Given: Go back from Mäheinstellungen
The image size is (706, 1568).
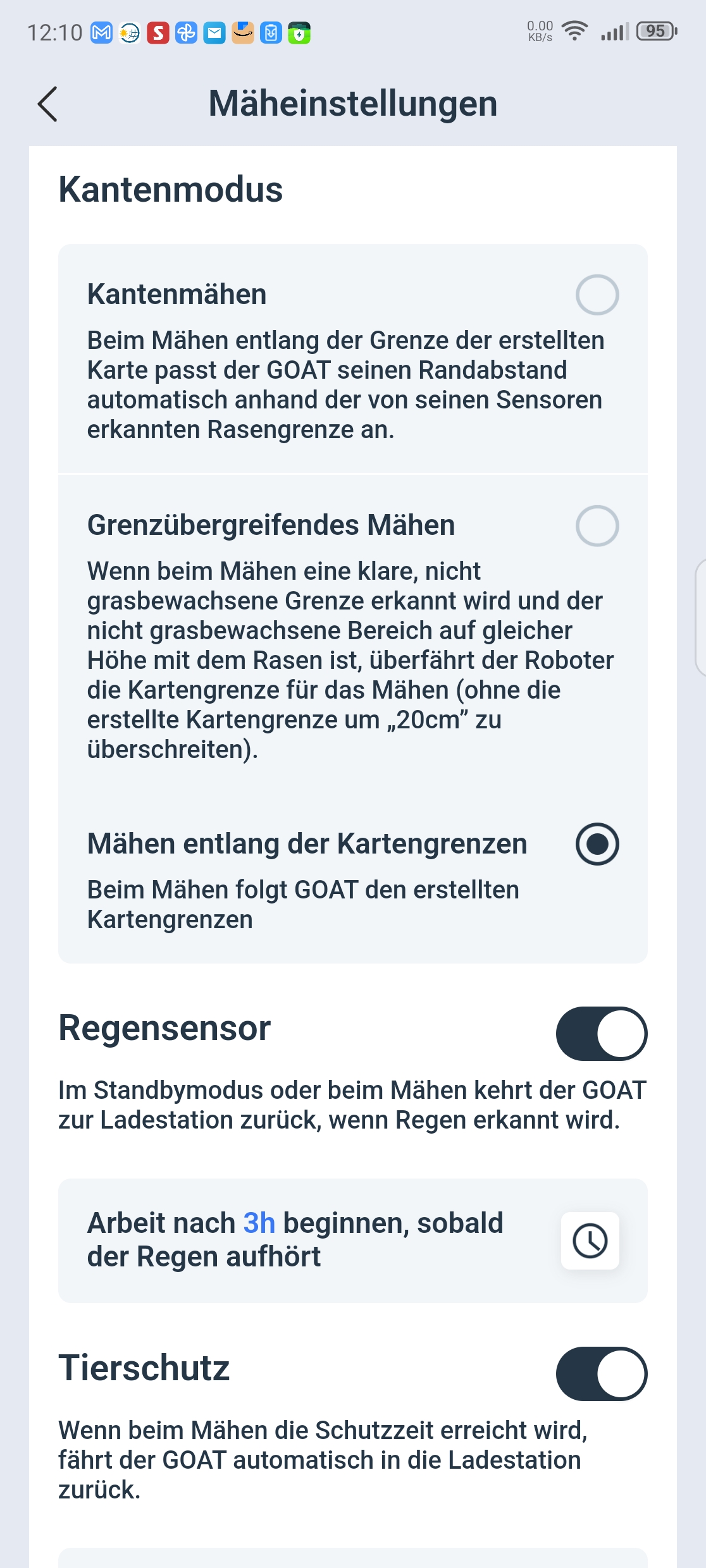Looking at the screenshot, I should point(47,104).
